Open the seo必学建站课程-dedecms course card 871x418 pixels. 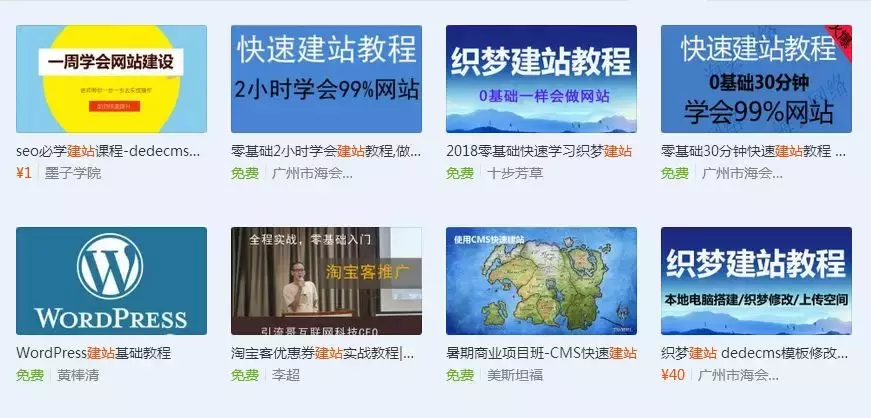pyautogui.click(x=111, y=80)
